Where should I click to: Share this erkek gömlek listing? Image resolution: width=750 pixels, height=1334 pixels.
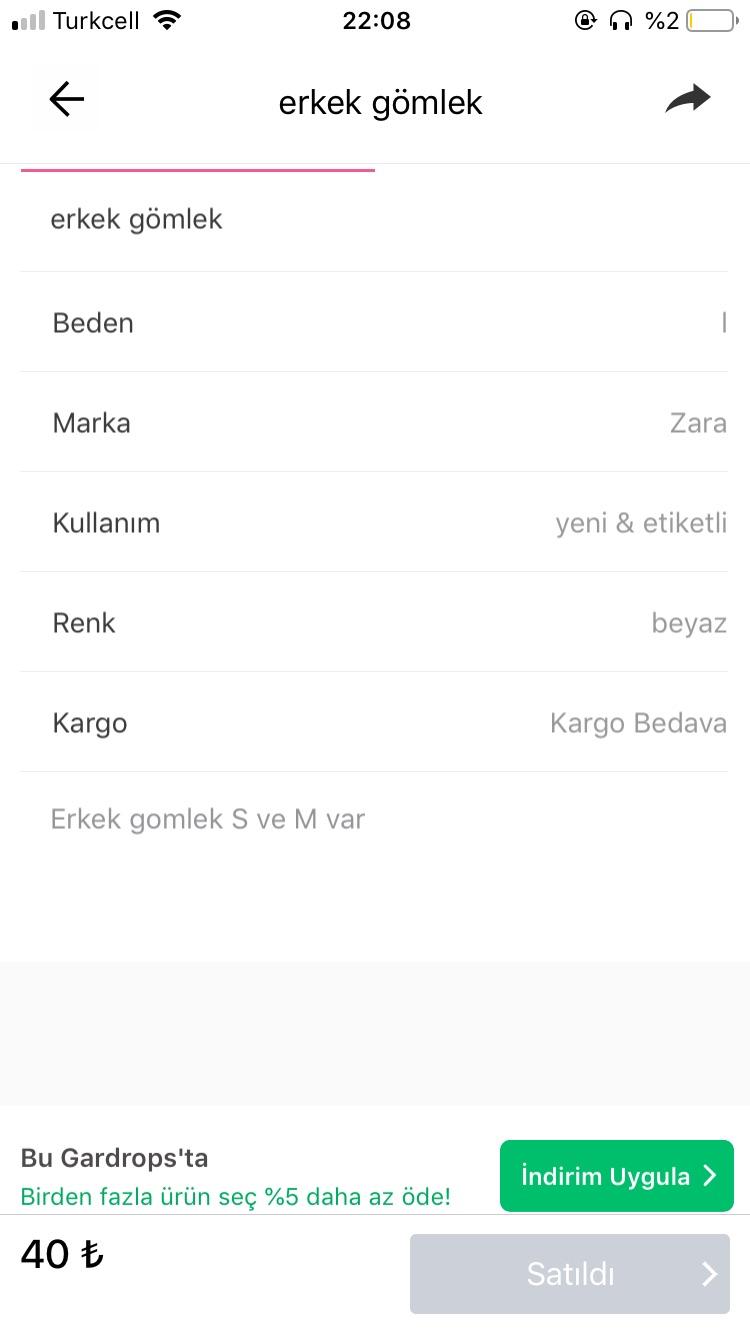pyautogui.click(x=688, y=98)
